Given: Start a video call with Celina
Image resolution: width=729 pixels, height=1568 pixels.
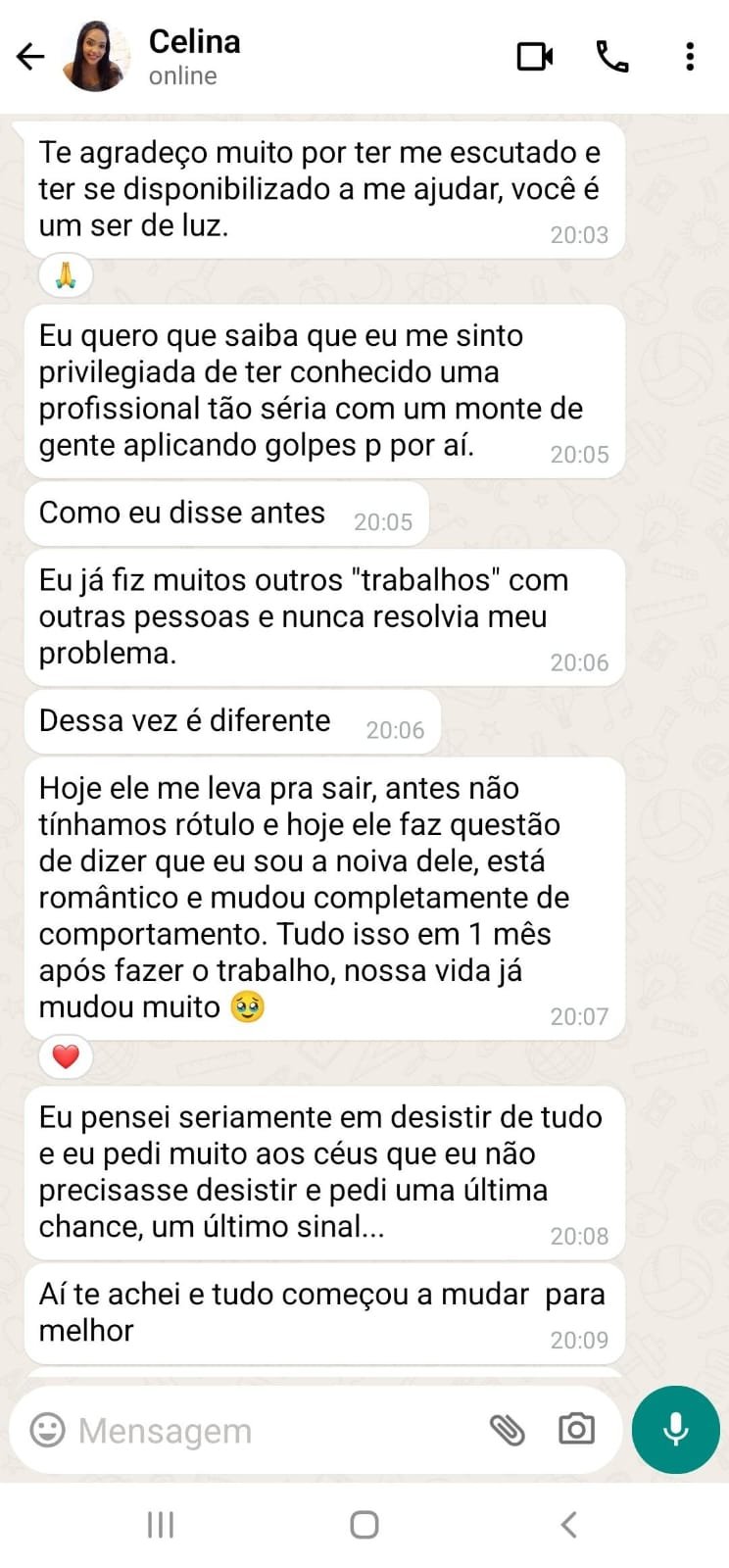Looking at the screenshot, I should [535, 57].
